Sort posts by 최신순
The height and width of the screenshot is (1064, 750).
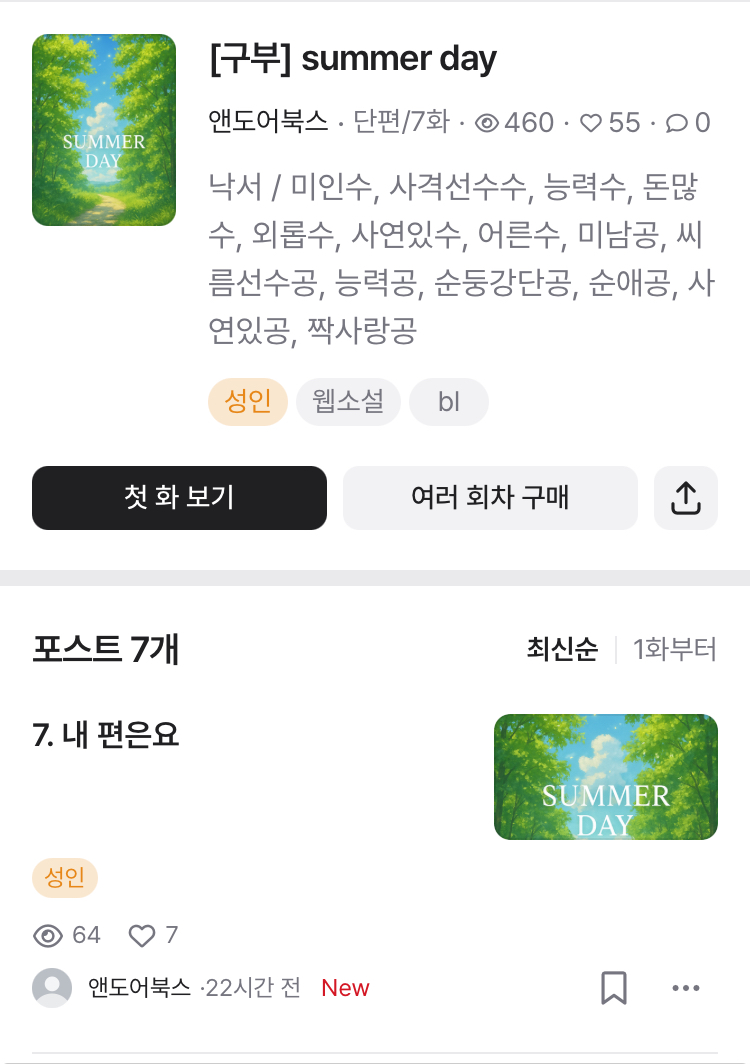562,650
